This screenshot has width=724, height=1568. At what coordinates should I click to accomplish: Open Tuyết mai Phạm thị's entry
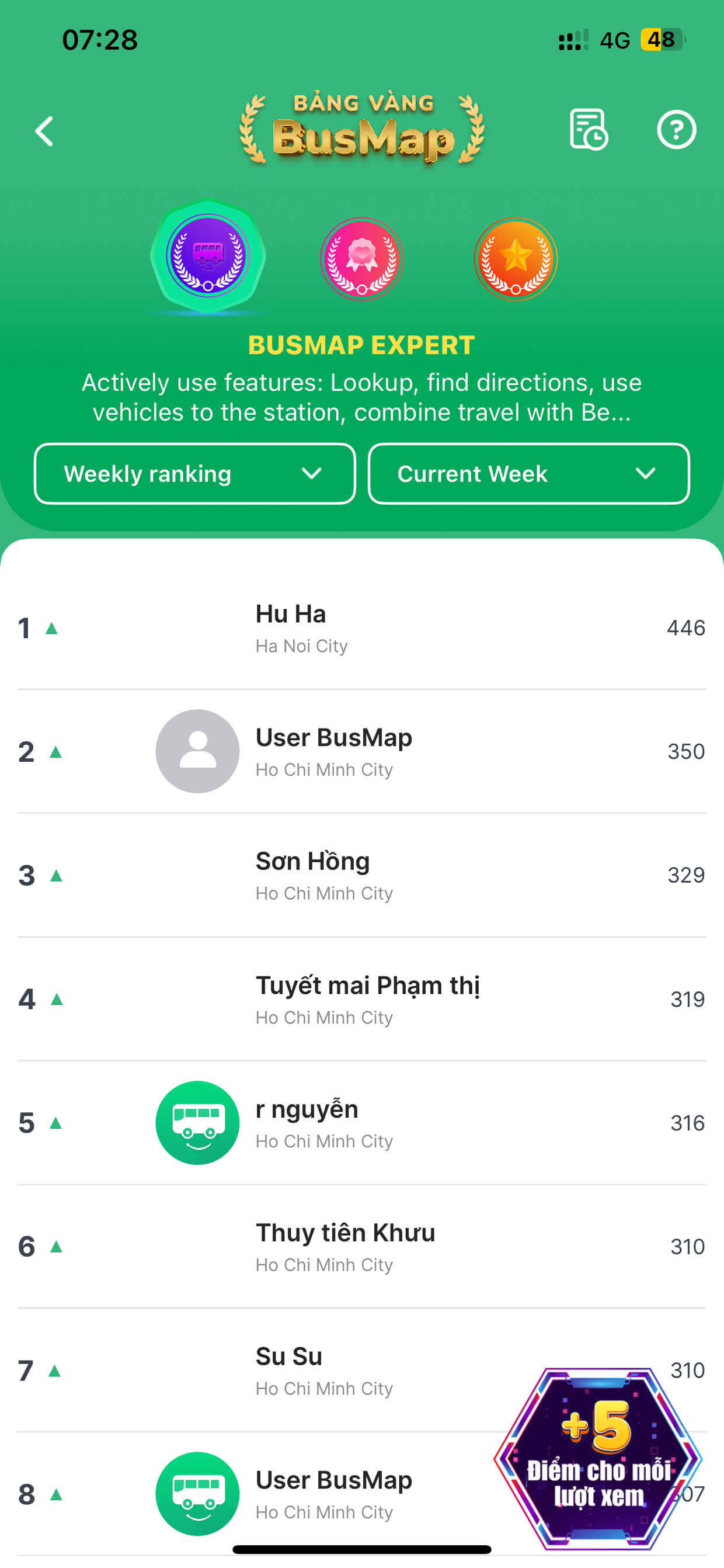361,1000
